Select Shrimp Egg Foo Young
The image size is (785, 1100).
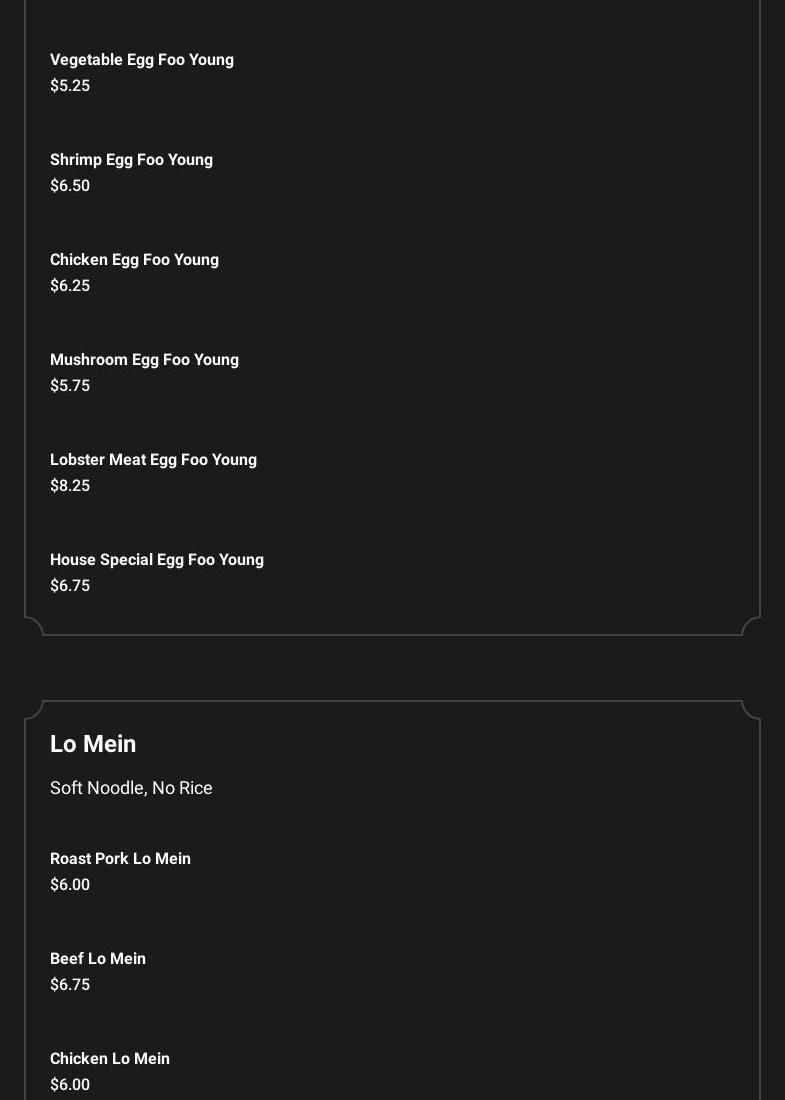tap(131, 160)
